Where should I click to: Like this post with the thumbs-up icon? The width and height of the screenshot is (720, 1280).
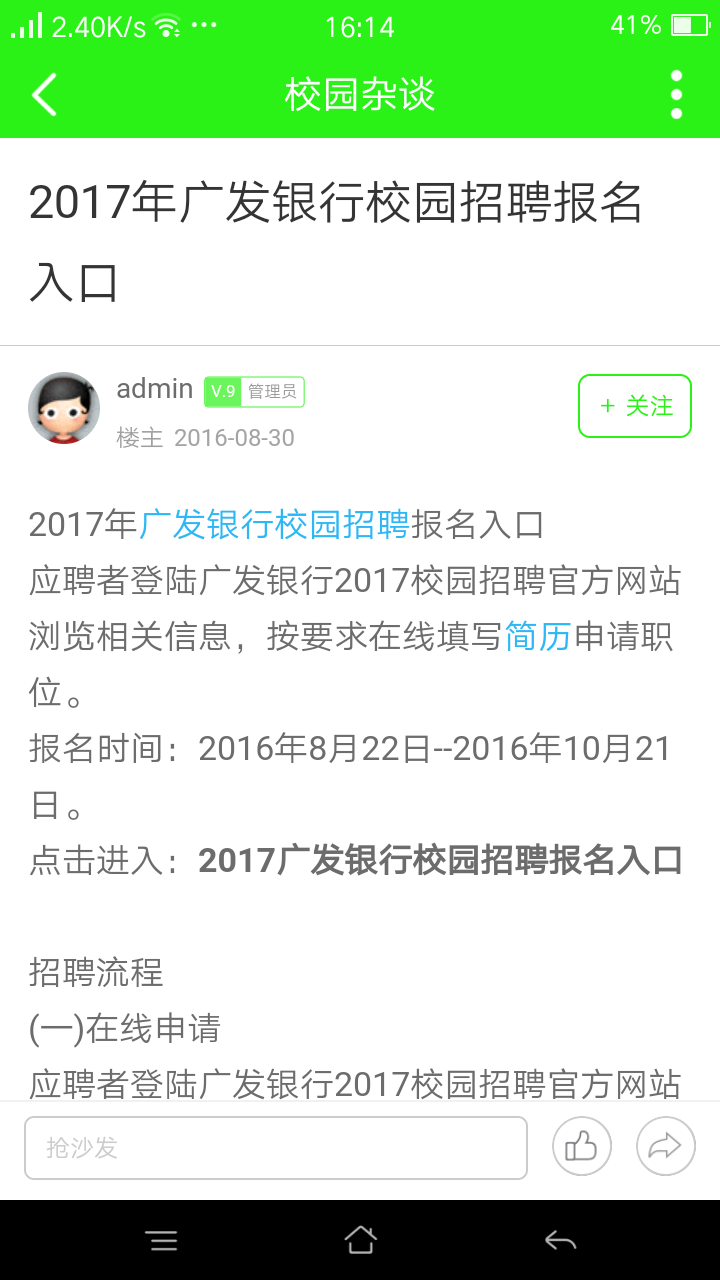pyautogui.click(x=581, y=1146)
